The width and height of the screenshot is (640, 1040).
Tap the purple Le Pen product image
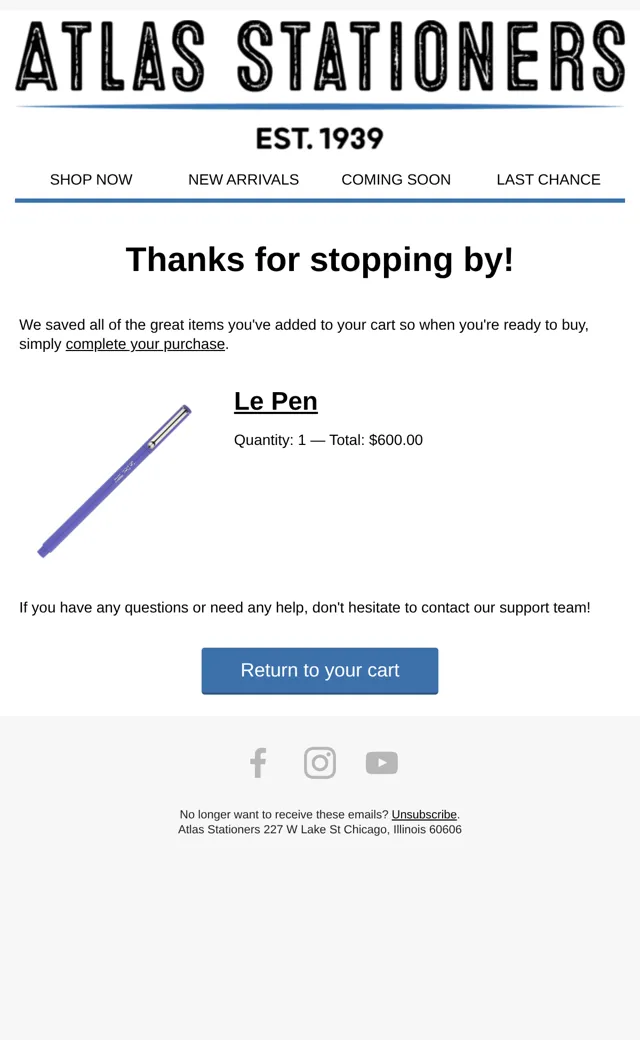(x=114, y=481)
